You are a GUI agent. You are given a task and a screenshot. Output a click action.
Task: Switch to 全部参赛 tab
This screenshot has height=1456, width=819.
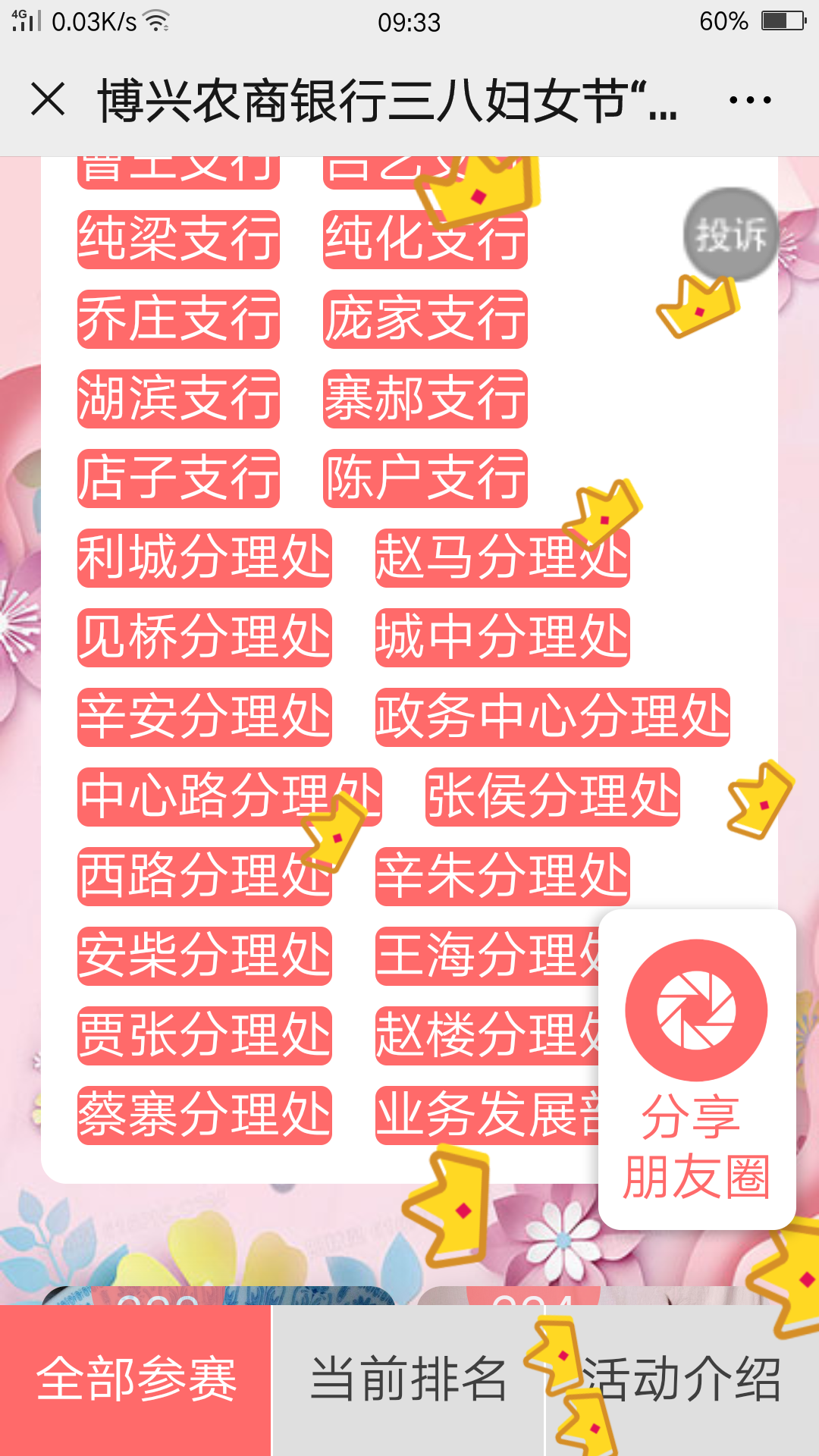click(x=136, y=1380)
